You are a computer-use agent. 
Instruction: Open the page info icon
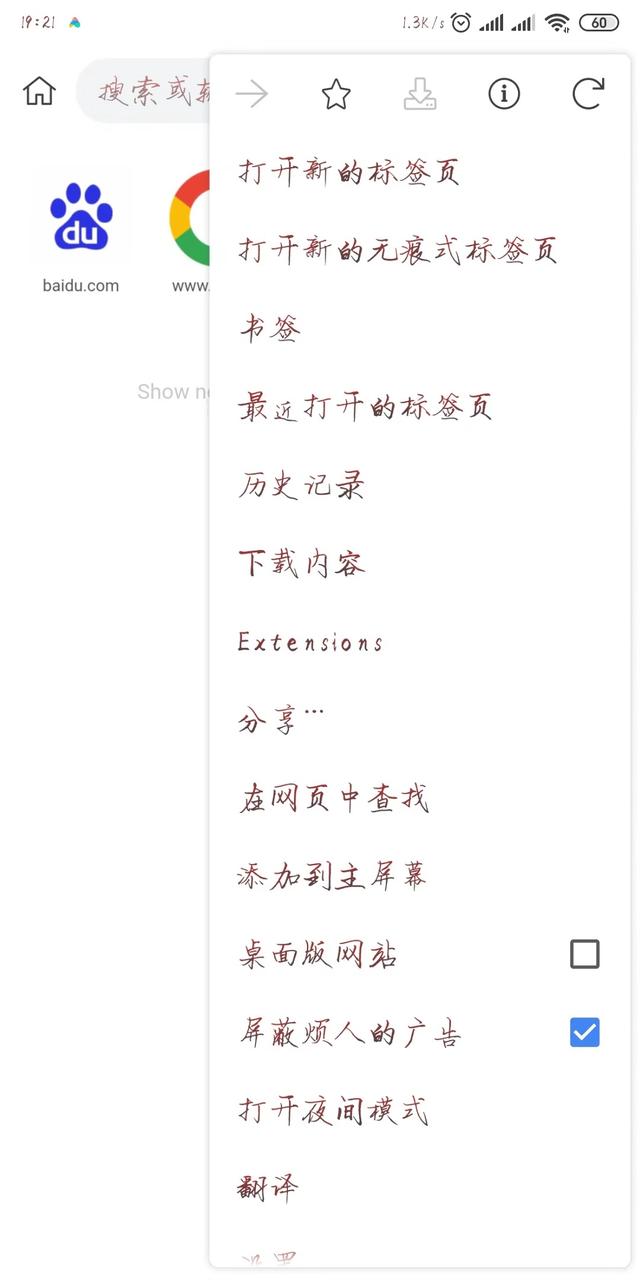point(504,94)
